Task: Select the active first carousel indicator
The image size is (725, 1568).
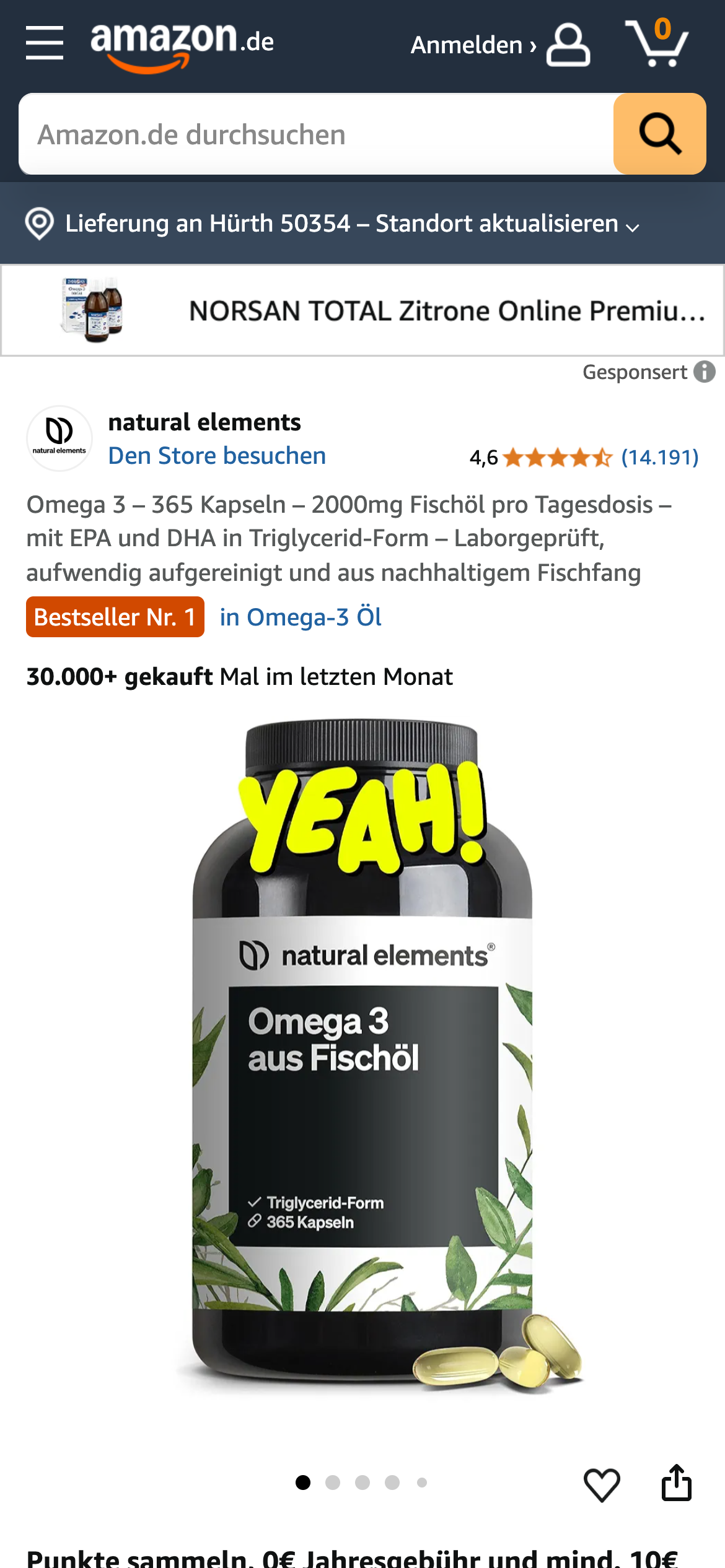Action: [x=303, y=1483]
